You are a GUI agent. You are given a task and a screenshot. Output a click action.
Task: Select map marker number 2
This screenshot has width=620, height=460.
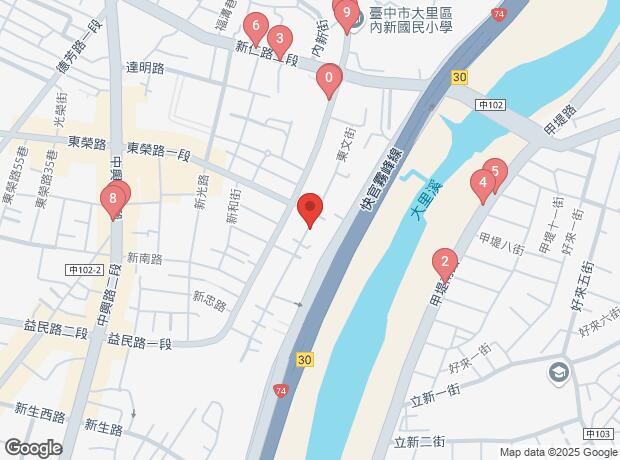[x=444, y=264]
